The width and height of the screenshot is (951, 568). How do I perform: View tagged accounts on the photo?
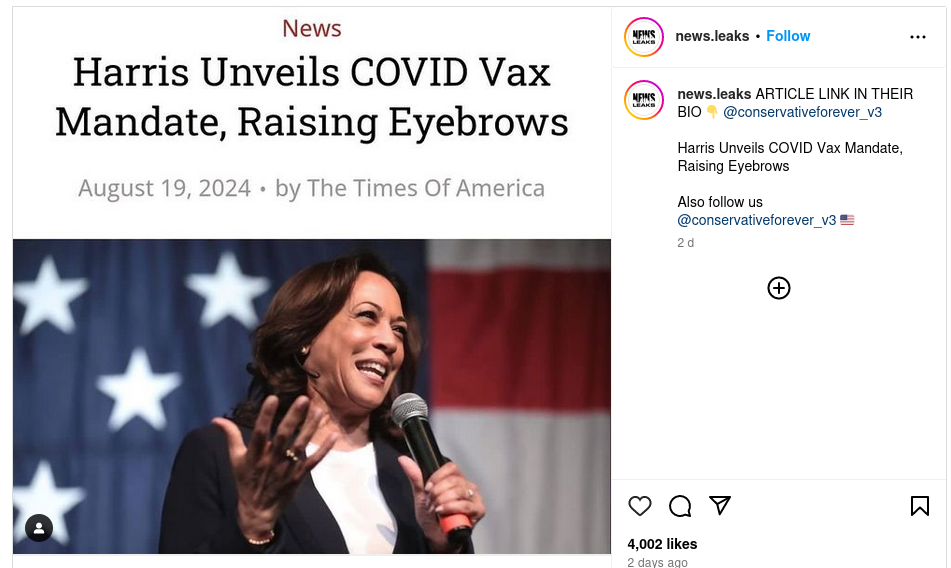point(39,528)
